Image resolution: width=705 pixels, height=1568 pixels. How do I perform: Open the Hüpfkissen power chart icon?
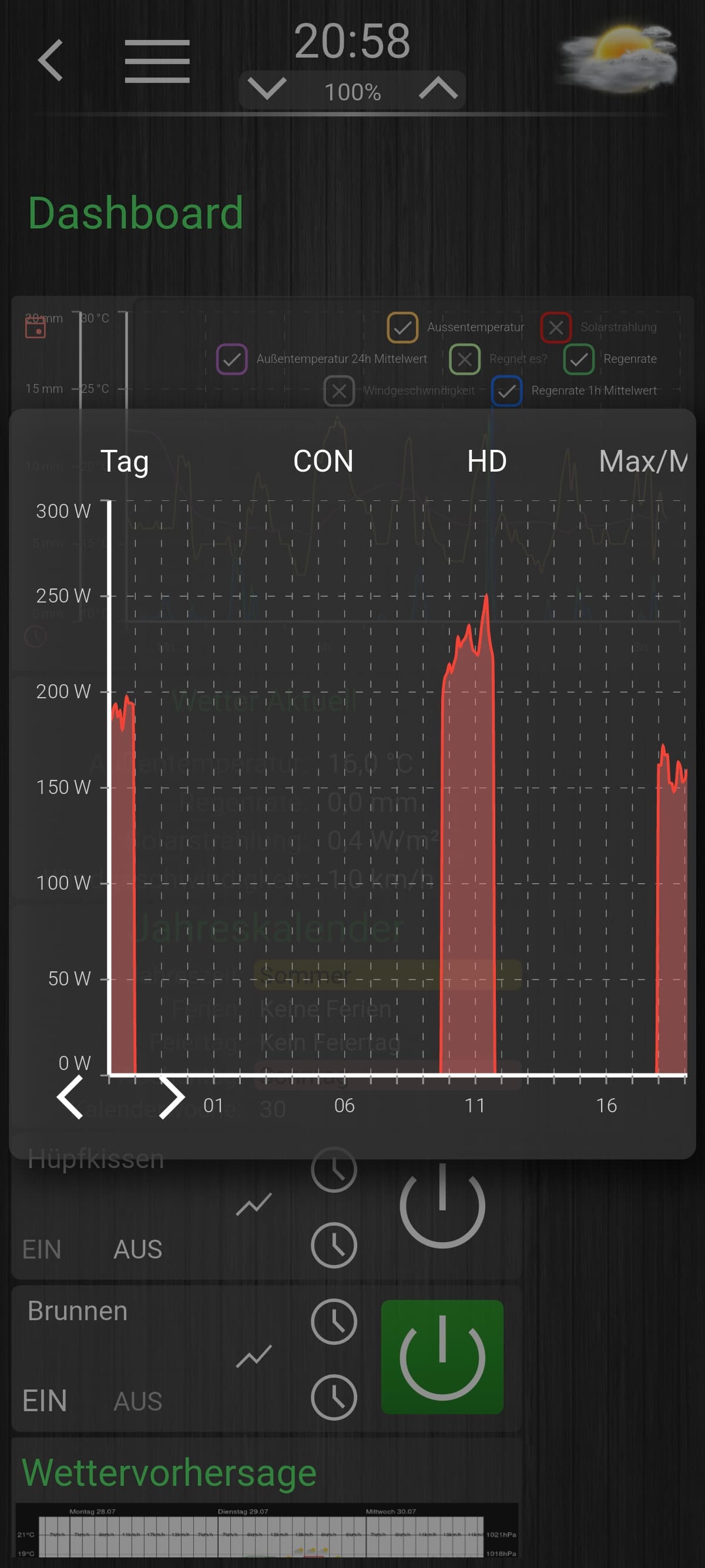click(x=254, y=1204)
